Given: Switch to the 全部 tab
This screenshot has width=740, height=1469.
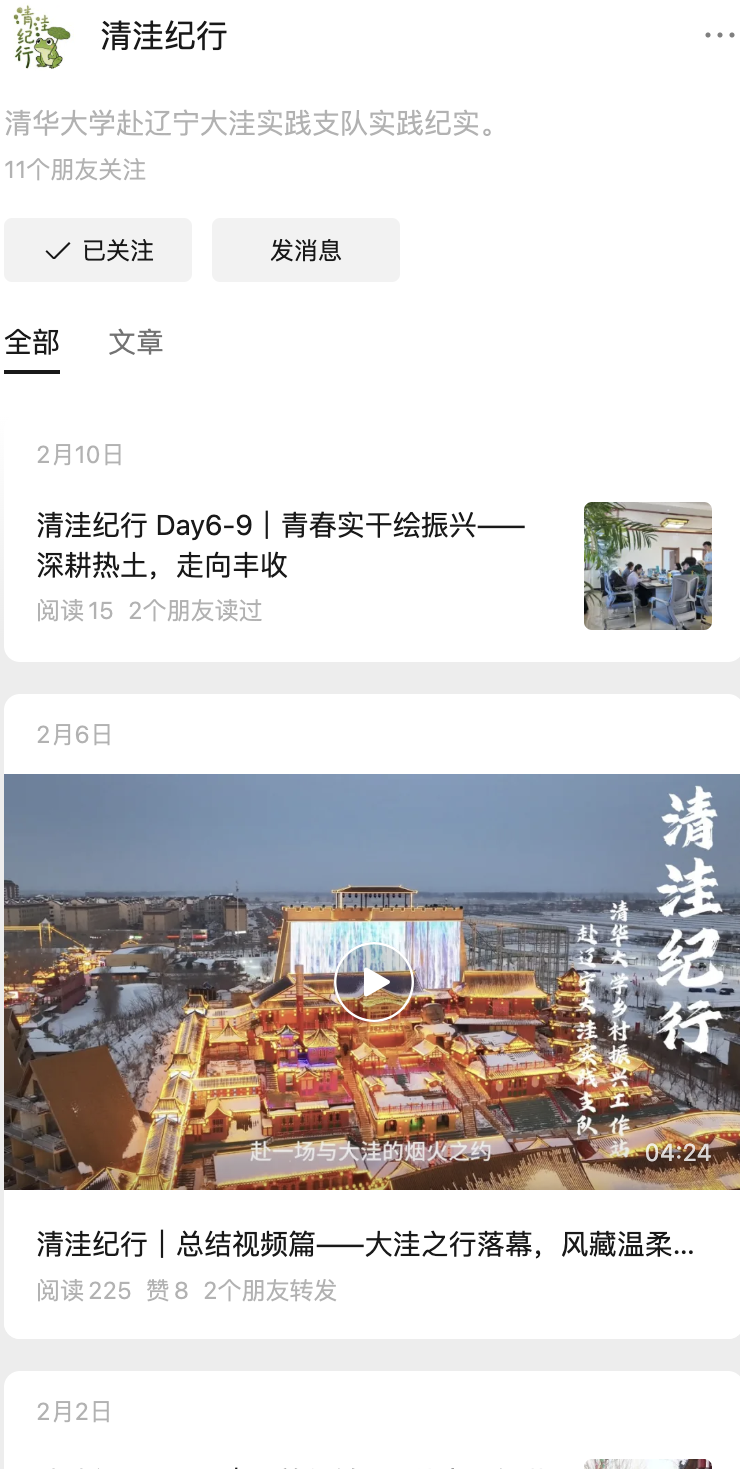Looking at the screenshot, I should click(x=32, y=343).
